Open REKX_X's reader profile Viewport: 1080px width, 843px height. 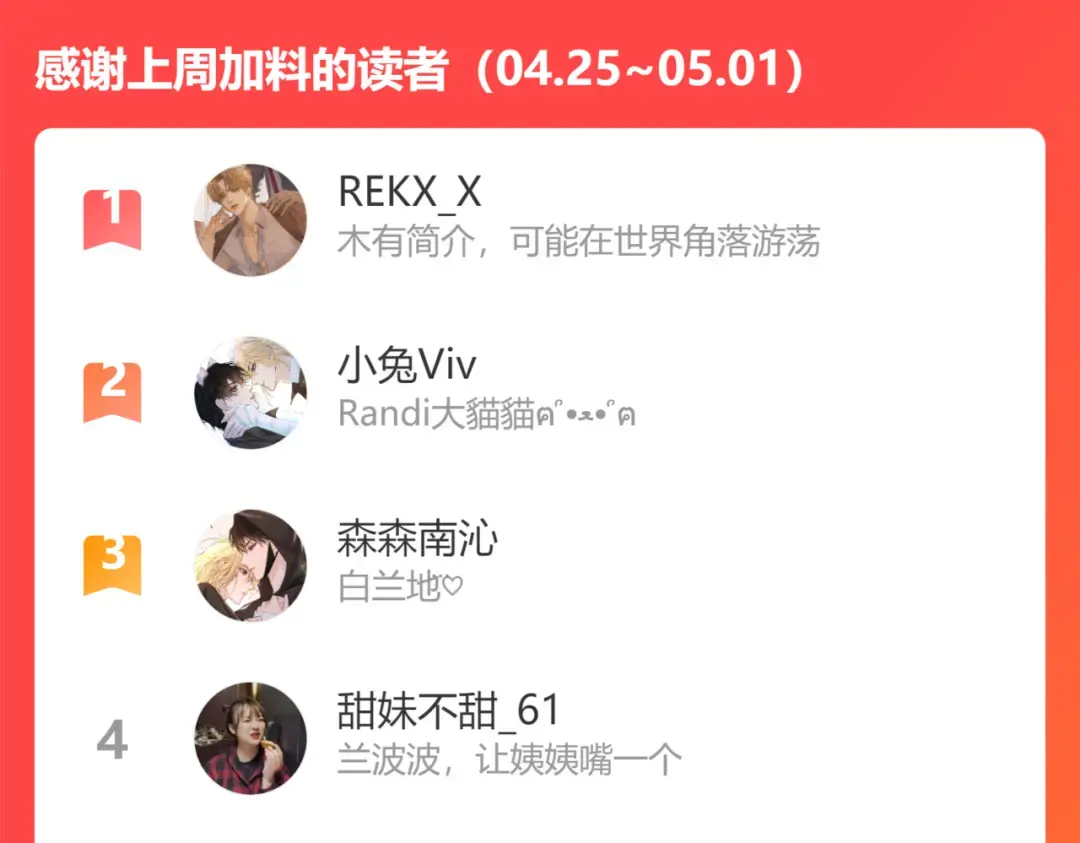point(250,220)
